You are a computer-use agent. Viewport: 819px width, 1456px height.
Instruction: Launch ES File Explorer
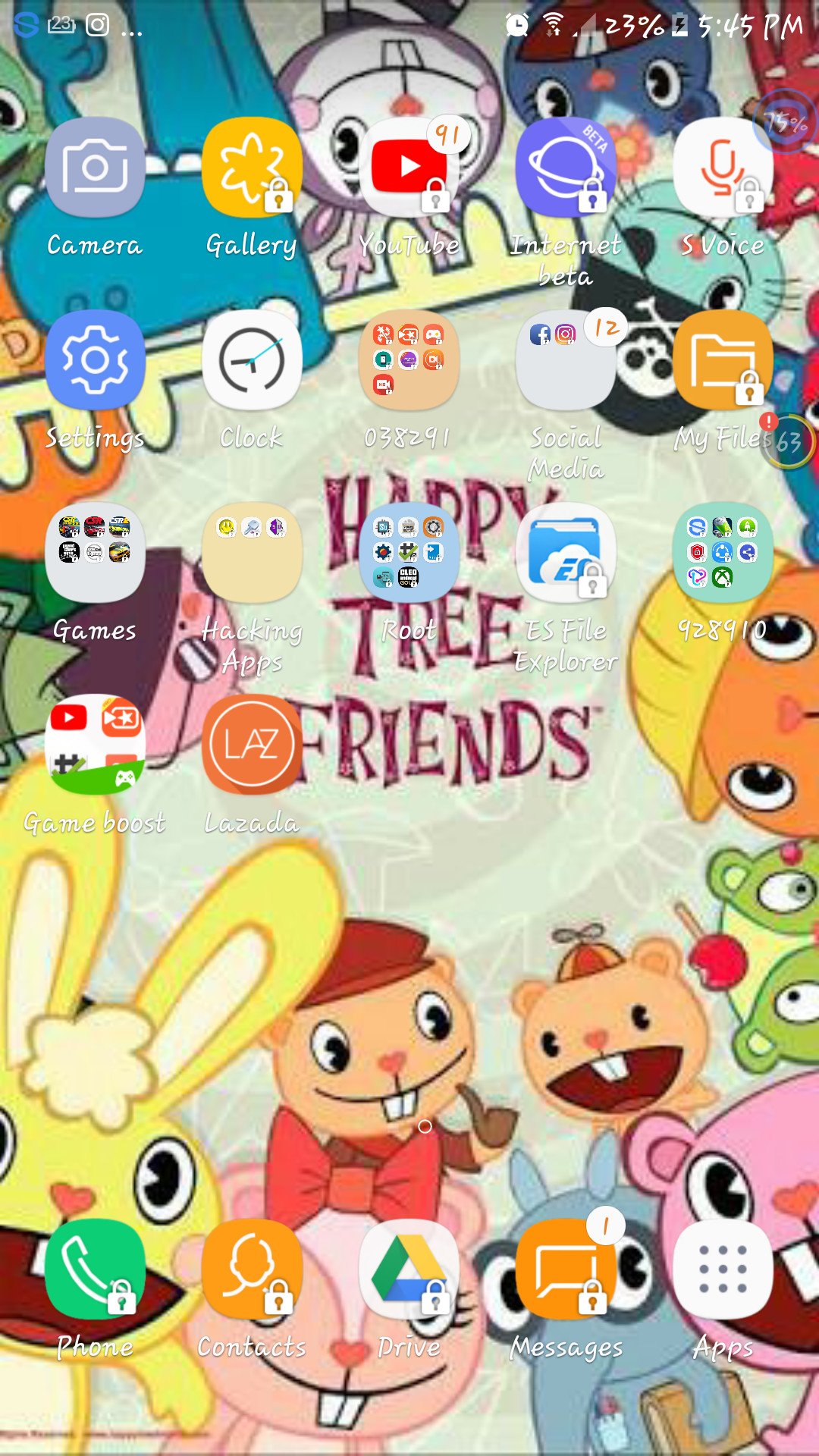(x=566, y=553)
